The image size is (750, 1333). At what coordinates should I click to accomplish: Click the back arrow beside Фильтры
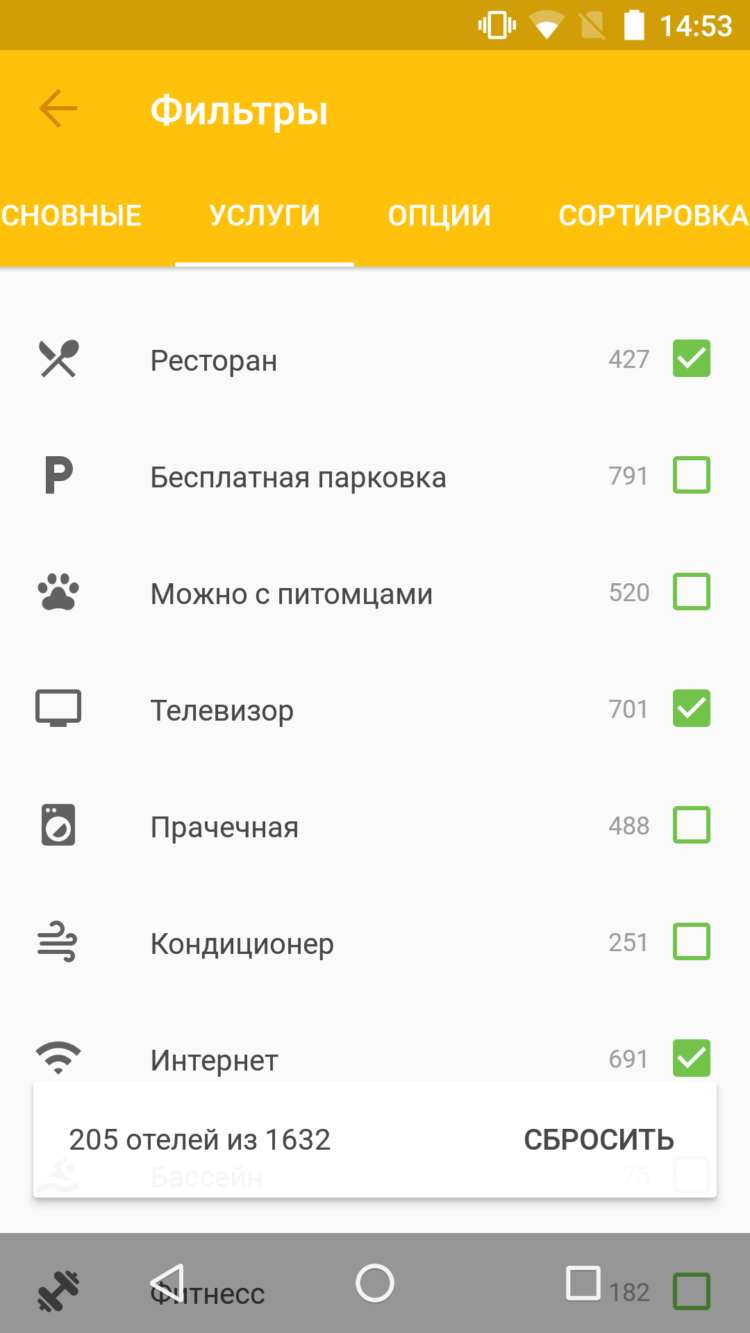tap(57, 108)
